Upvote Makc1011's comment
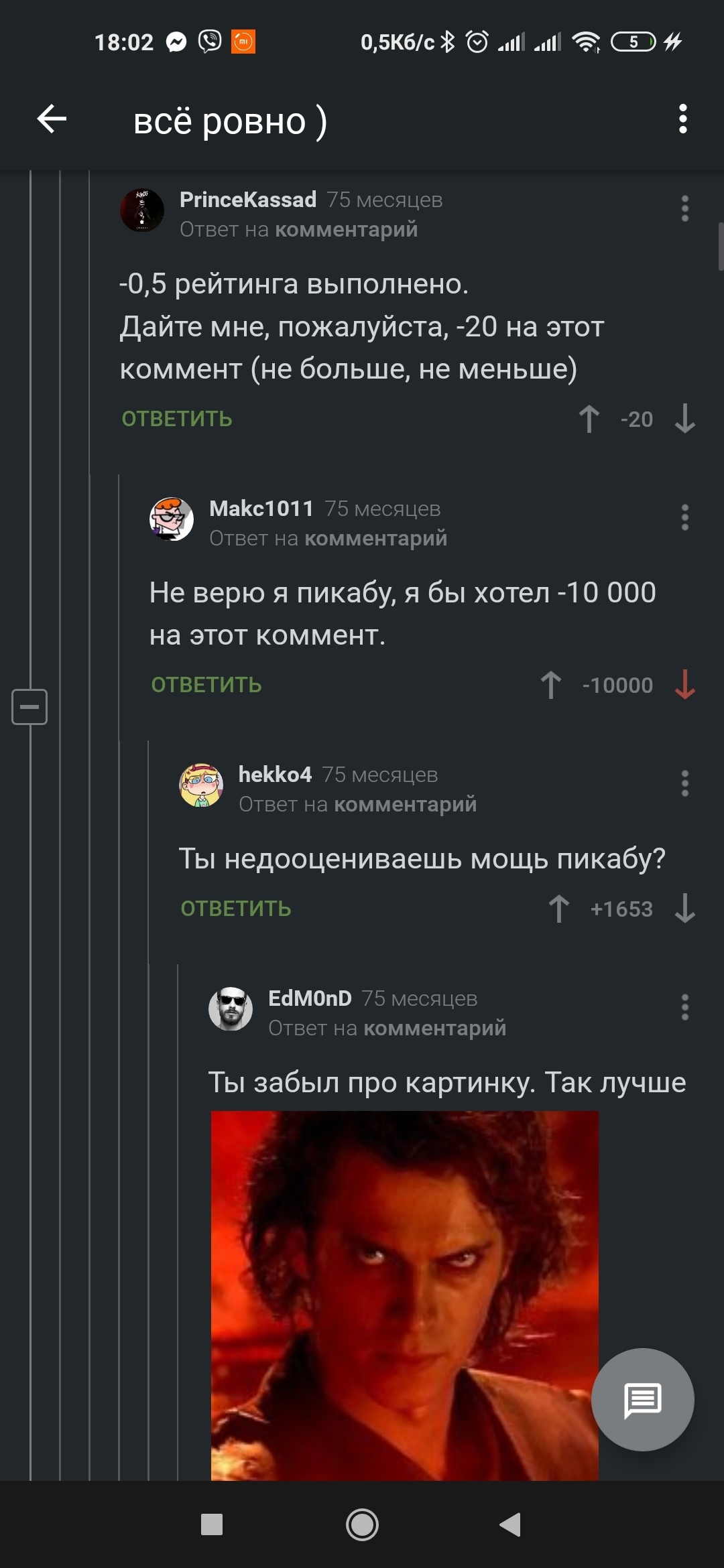Image resolution: width=724 pixels, height=1568 pixels. tap(551, 685)
